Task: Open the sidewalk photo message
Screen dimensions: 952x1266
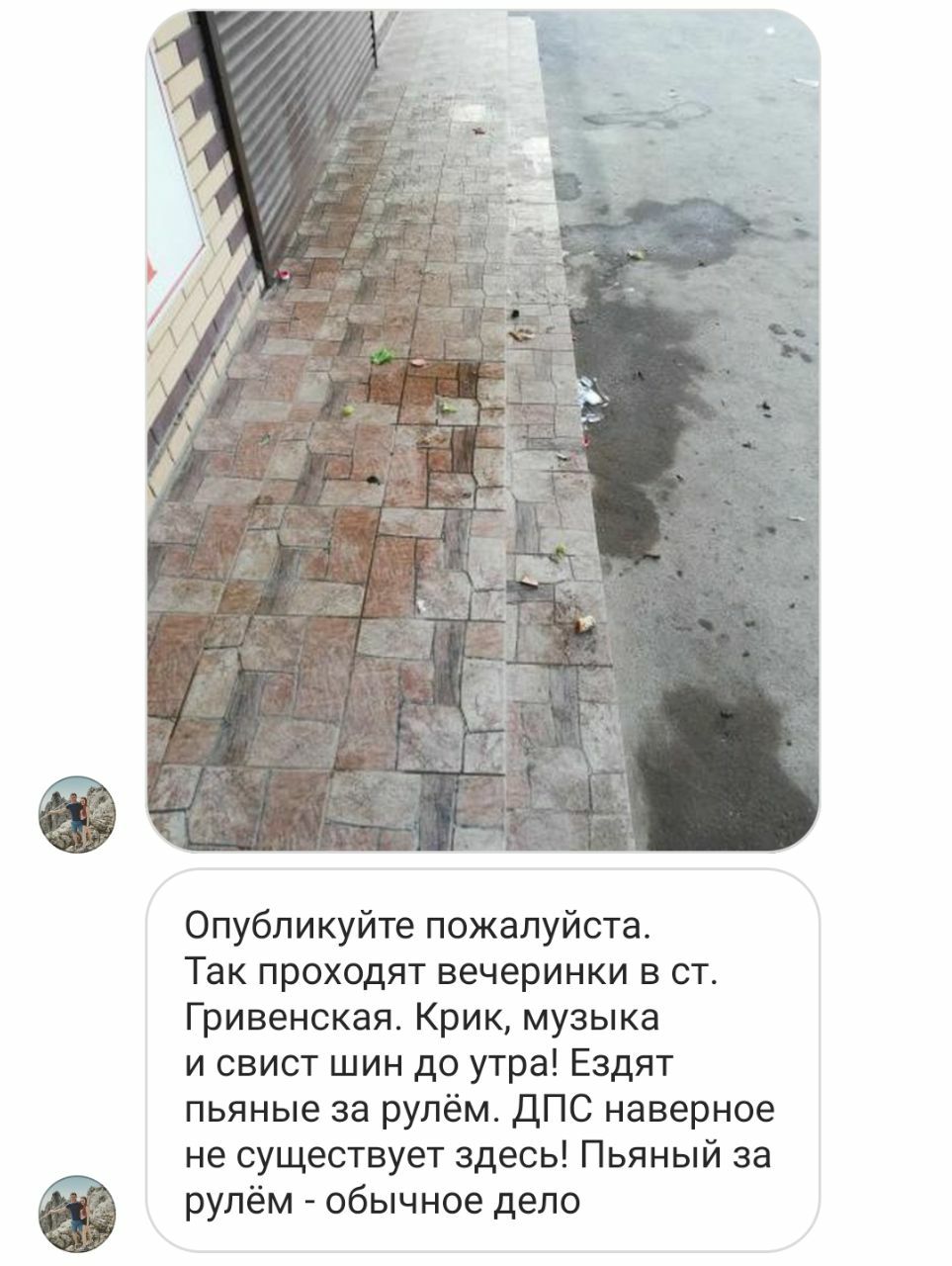Action: (x=483, y=430)
